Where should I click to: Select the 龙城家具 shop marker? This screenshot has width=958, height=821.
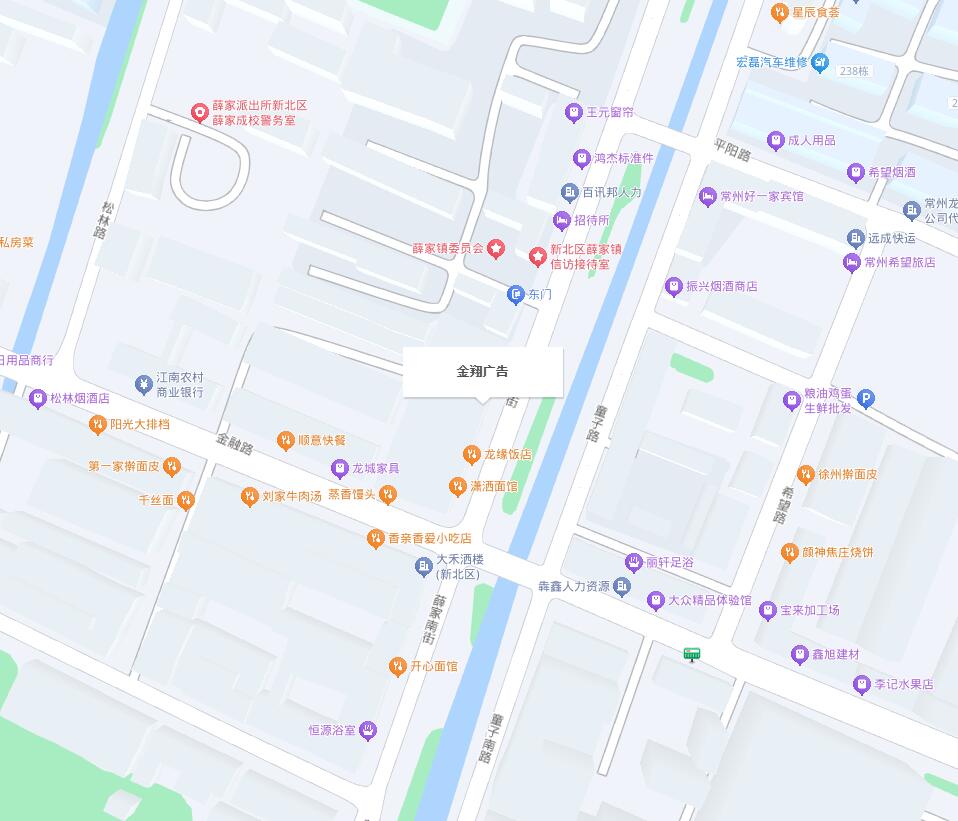pos(340,469)
